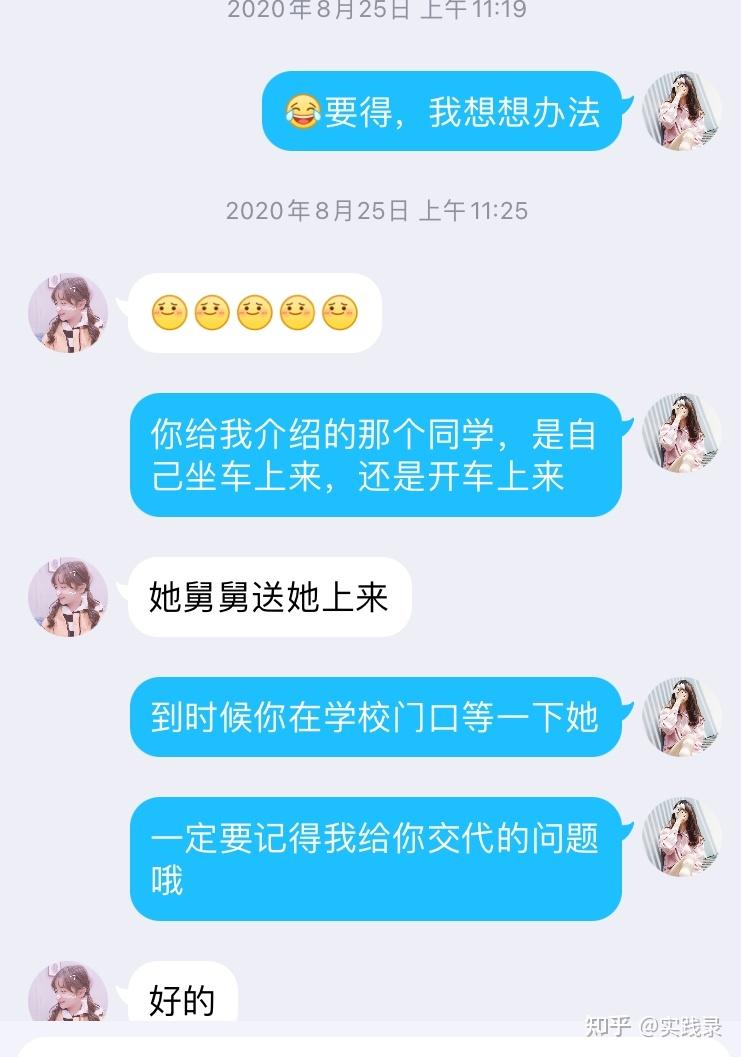The image size is (741, 1057).
Task: Tap avatar beside "到时候你在学校门口等一下她"
Action: (682, 717)
